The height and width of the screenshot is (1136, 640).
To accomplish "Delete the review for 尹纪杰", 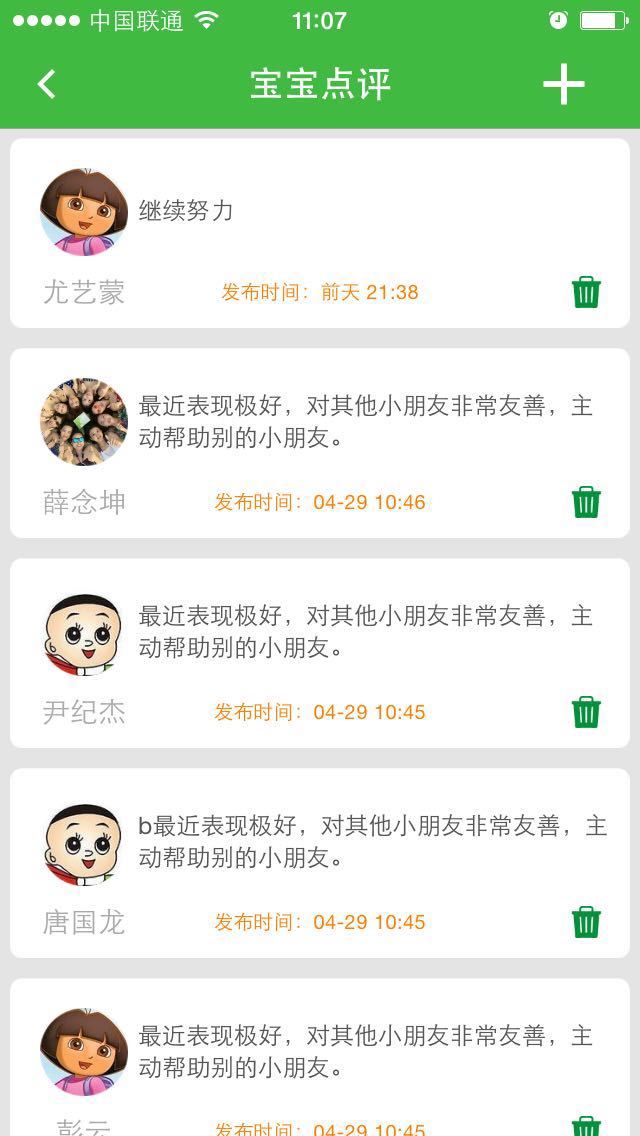I will click(x=586, y=712).
